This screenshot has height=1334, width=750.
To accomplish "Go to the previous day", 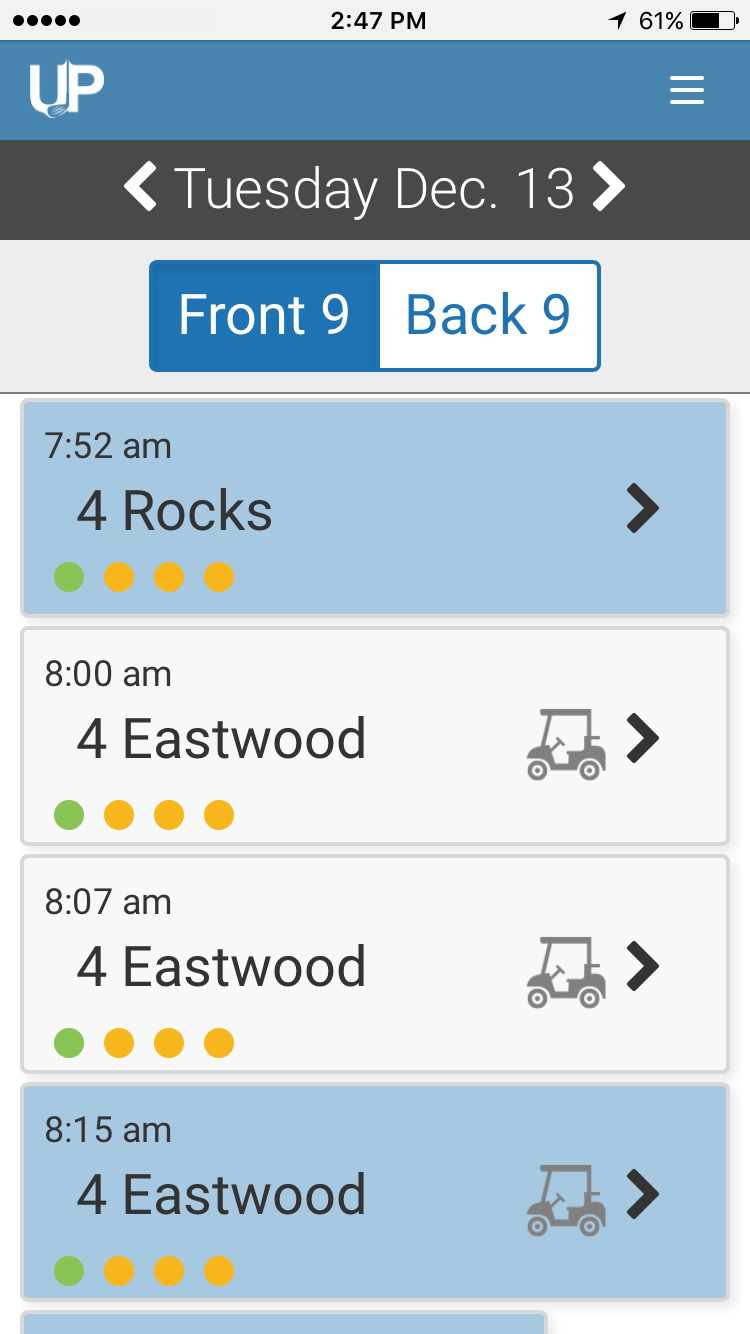I will (141, 187).
